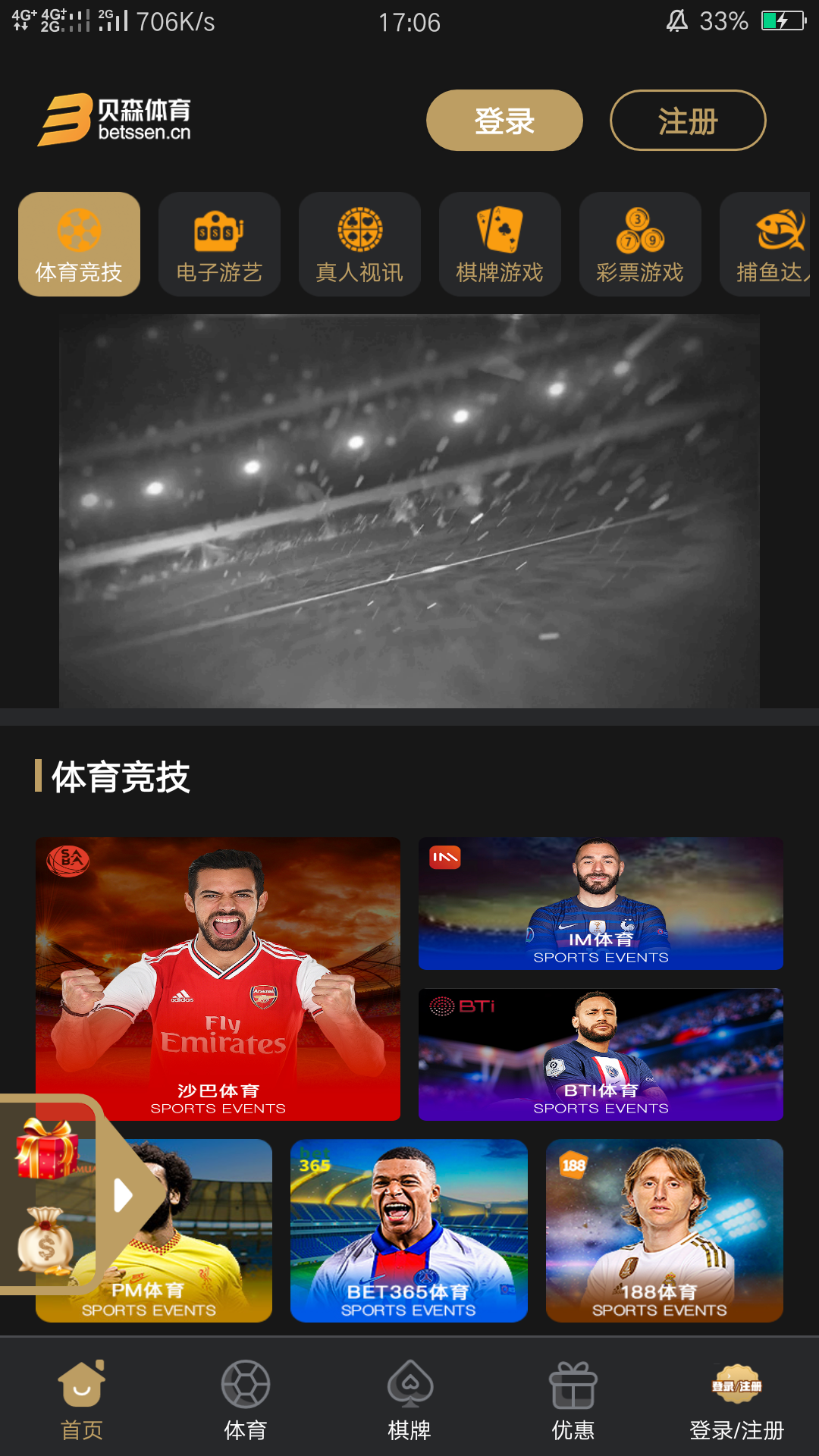Screen dimensions: 819x1456
Task: Open the 电子游艺 slot games icon
Action: [219, 243]
